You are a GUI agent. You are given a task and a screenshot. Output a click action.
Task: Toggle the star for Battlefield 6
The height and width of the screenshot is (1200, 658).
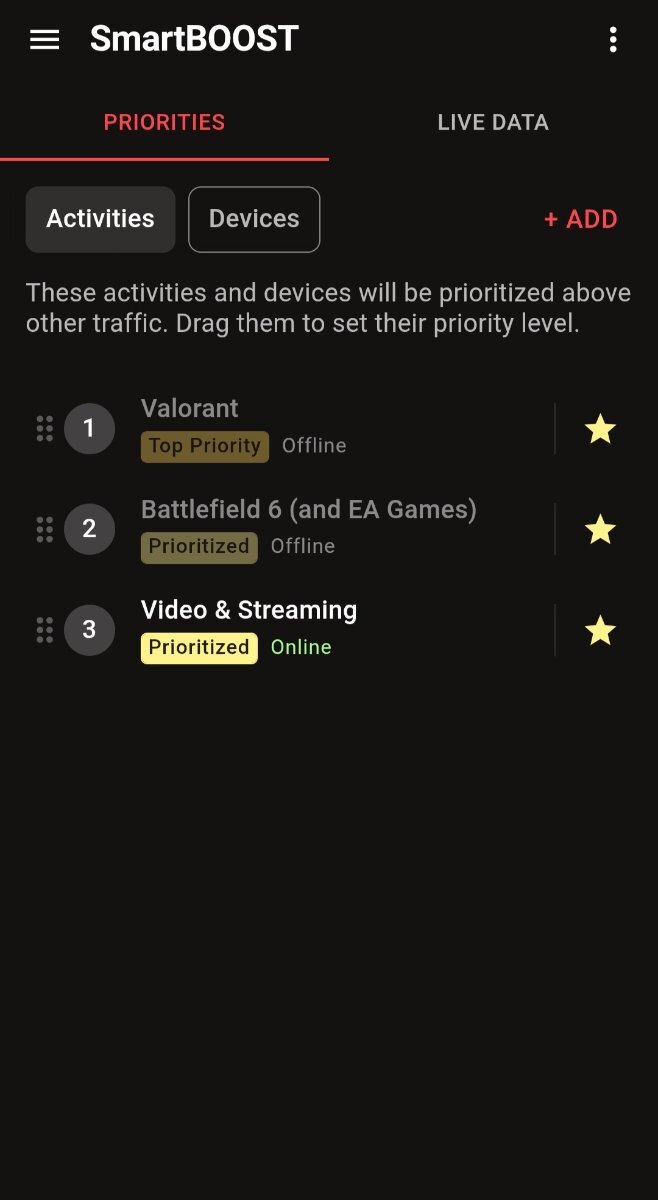coord(600,529)
